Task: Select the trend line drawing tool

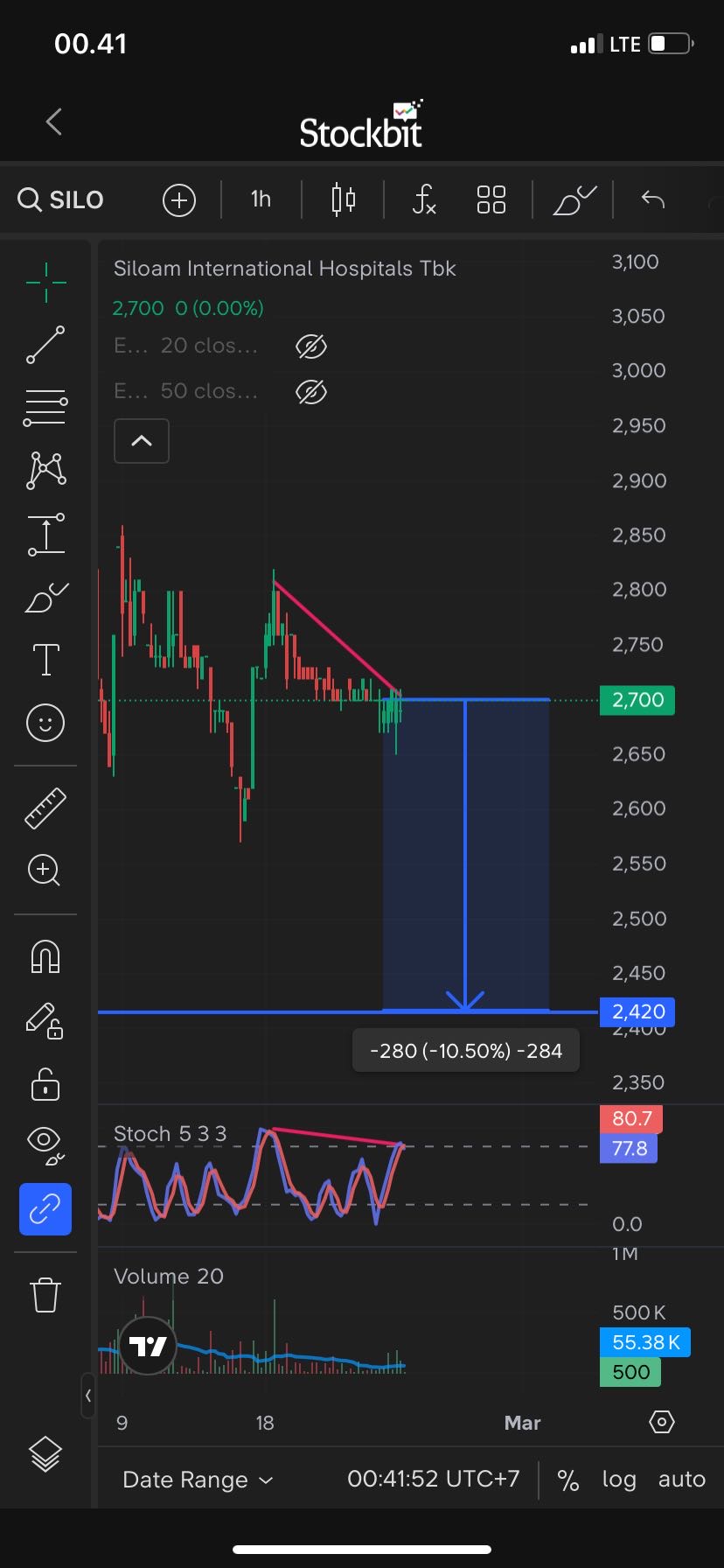Action: [x=45, y=345]
